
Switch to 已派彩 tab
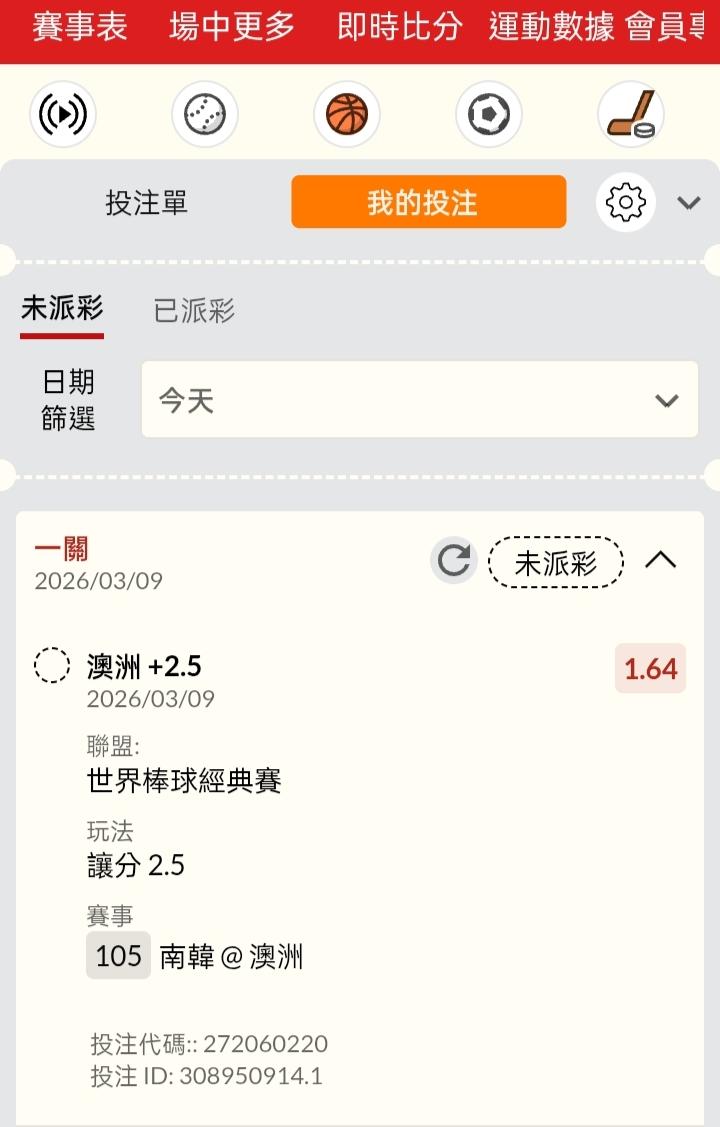pos(194,311)
